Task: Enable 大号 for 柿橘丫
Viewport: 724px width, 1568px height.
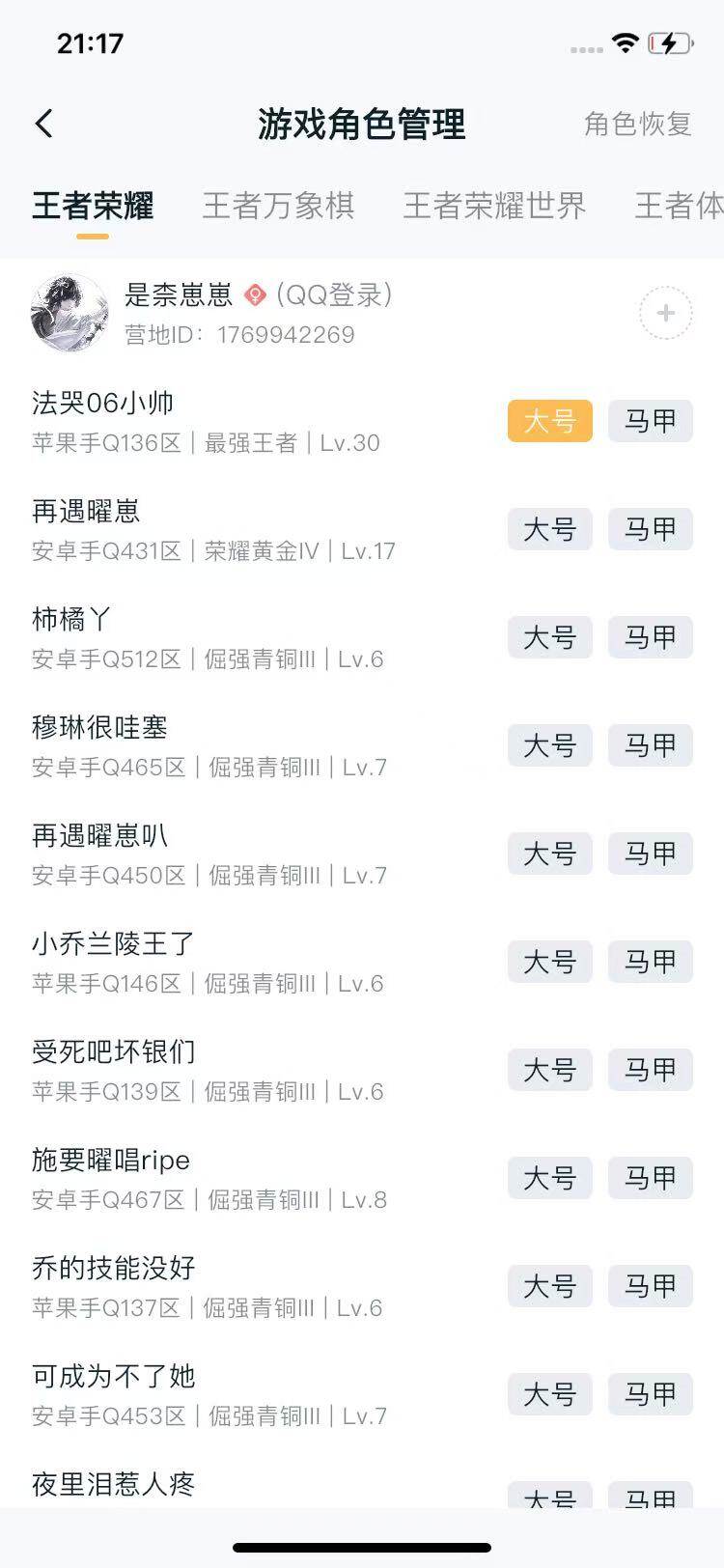Action: point(549,637)
